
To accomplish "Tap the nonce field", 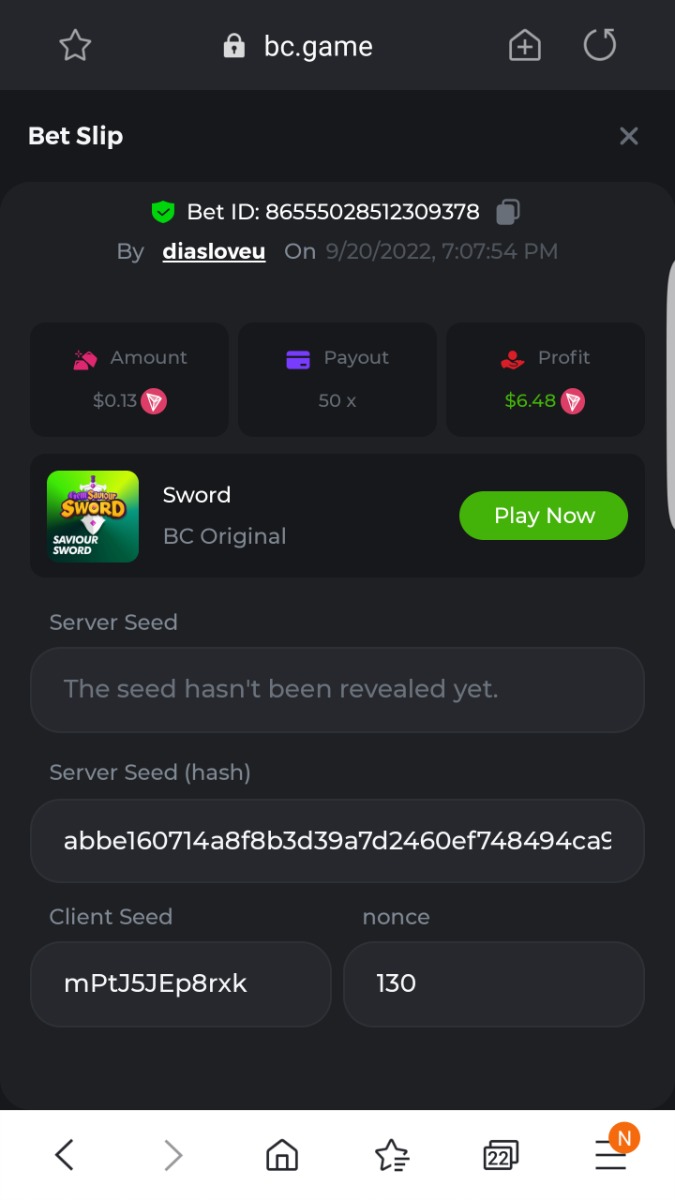I will tap(493, 983).
